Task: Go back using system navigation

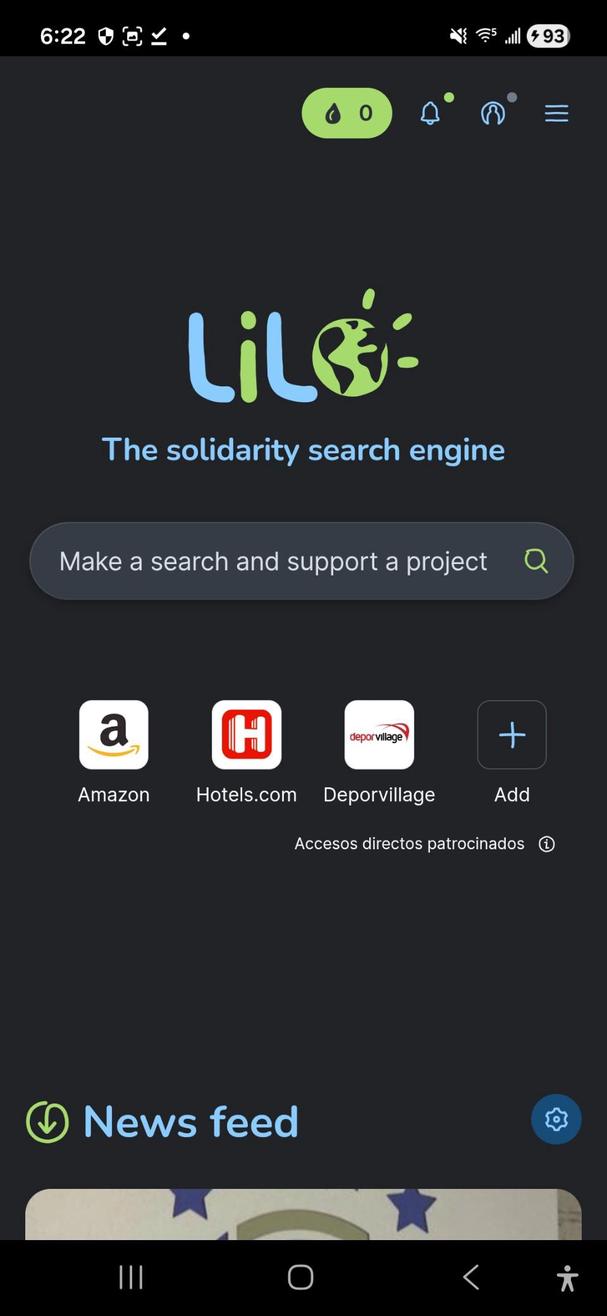Action: [471, 1277]
